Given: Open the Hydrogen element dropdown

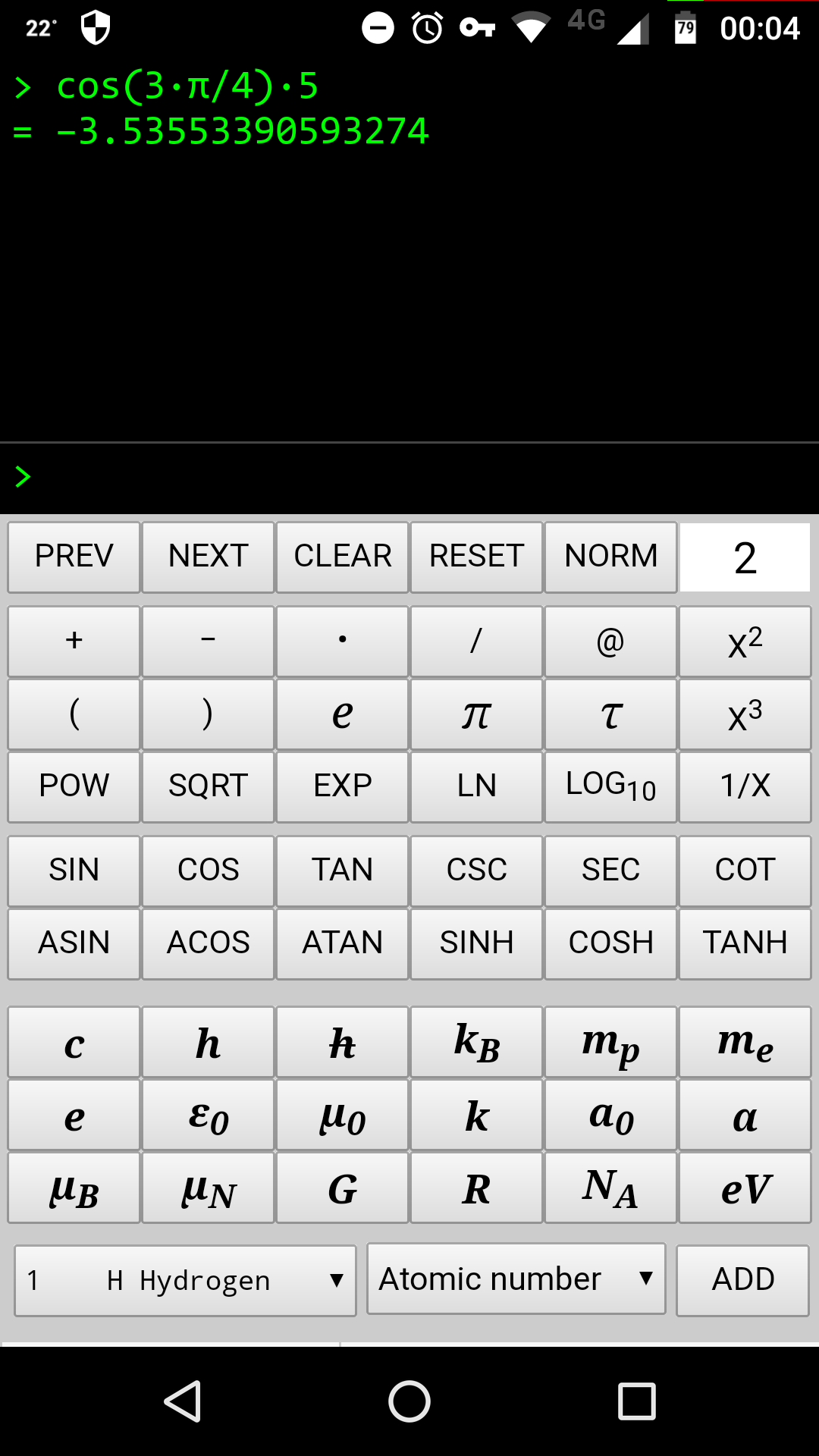Looking at the screenshot, I should (x=185, y=1281).
